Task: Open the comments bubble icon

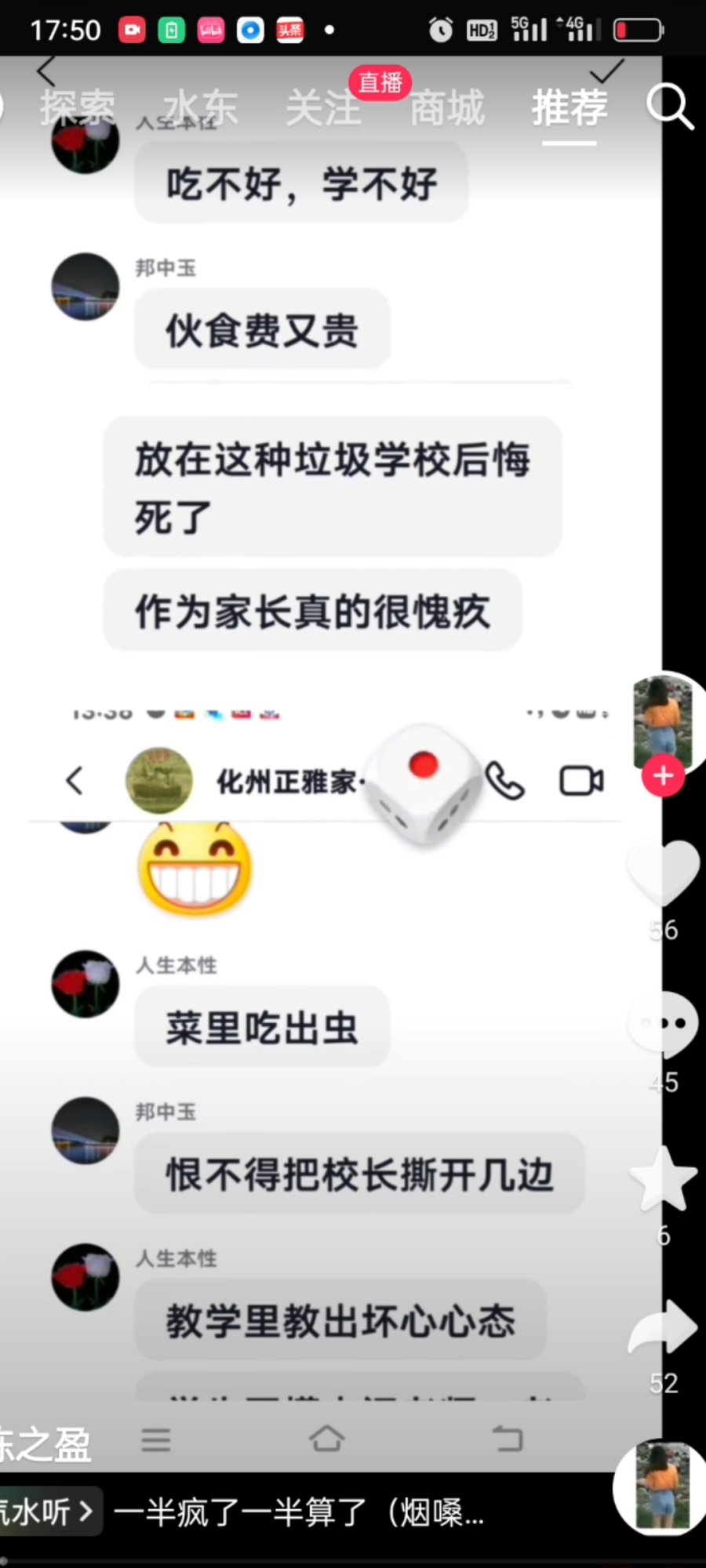Action: point(664,1025)
